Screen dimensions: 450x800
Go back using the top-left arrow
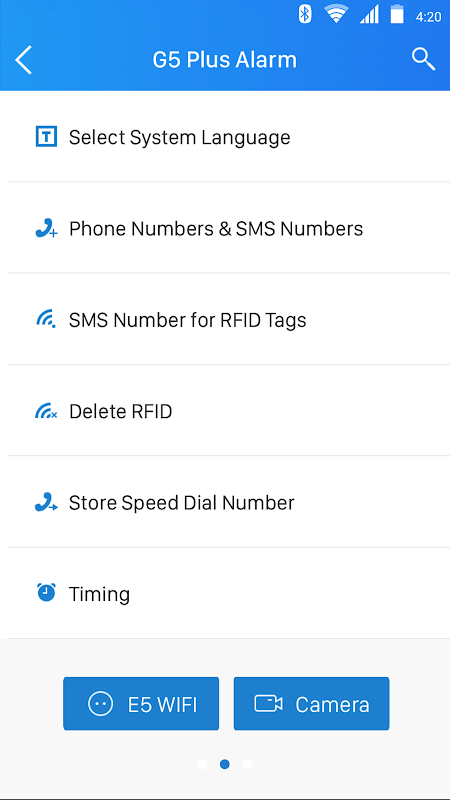point(23,60)
